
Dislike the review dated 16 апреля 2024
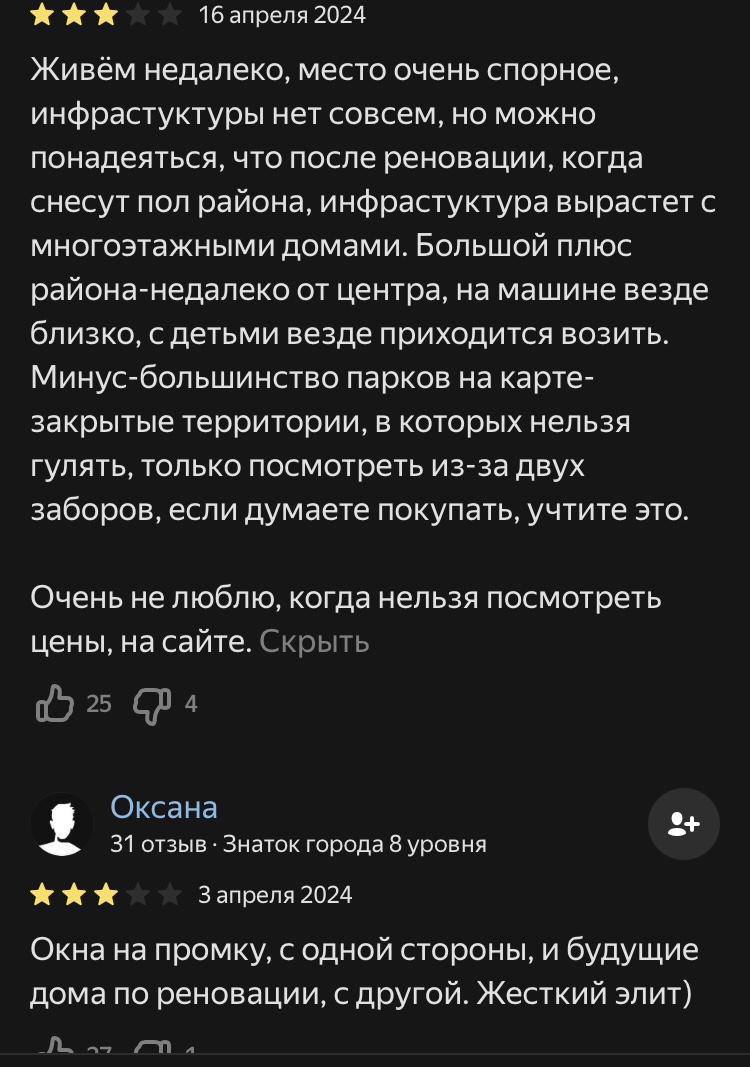pos(152,704)
